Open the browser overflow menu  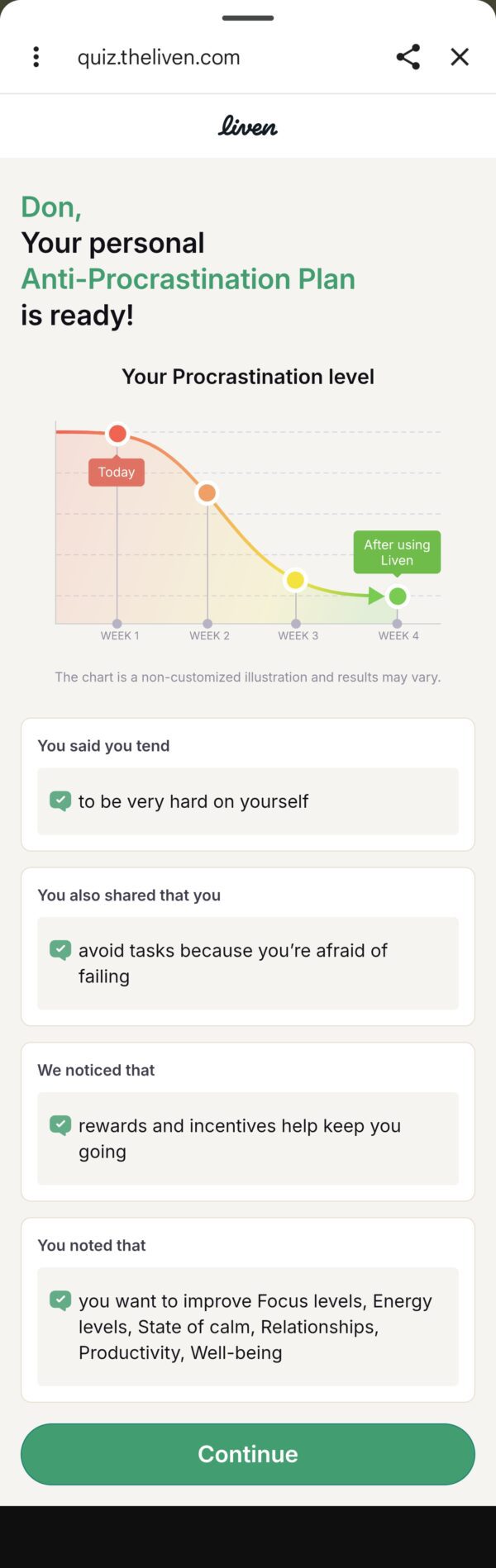pyautogui.click(x=36, y=57)
